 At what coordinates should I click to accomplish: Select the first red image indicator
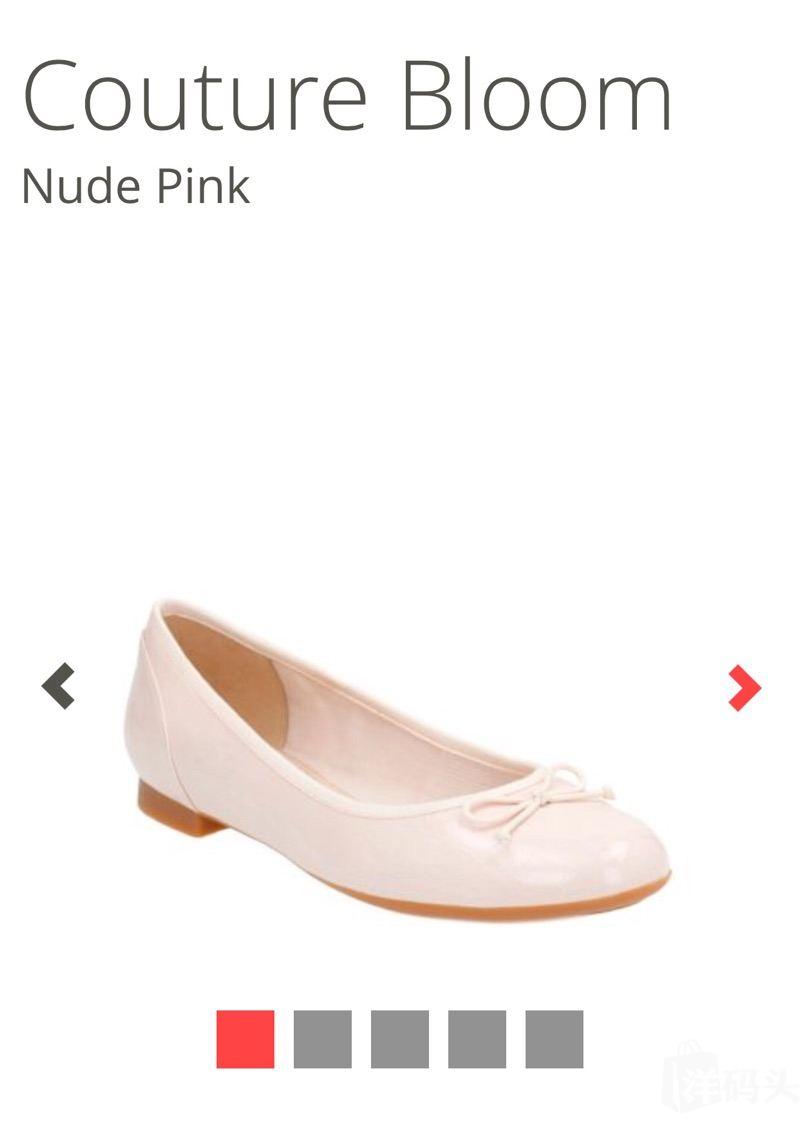pyautogui.click(x=245, y=1039)
